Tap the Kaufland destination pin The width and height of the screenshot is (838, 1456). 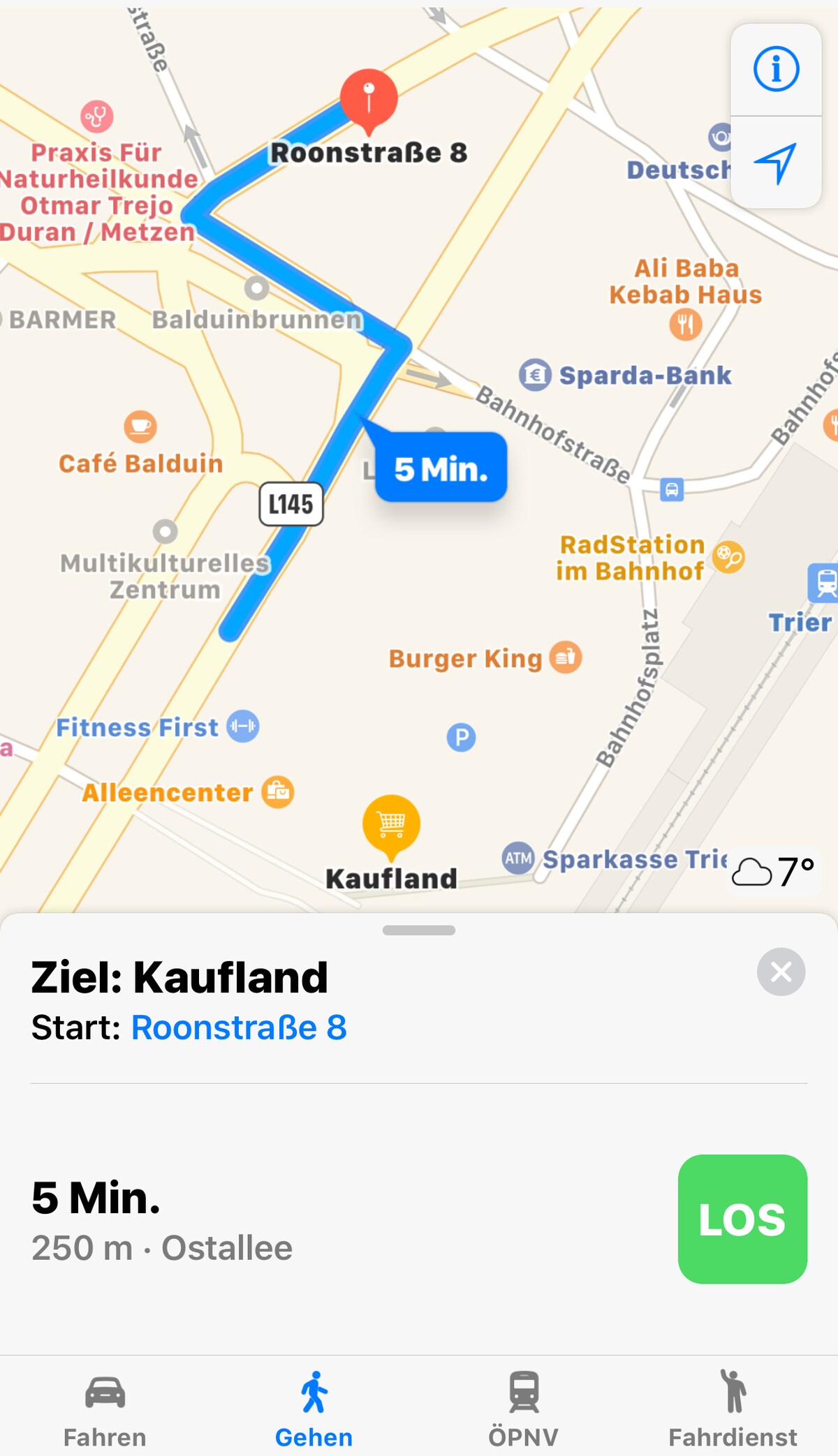coord(391,825)
